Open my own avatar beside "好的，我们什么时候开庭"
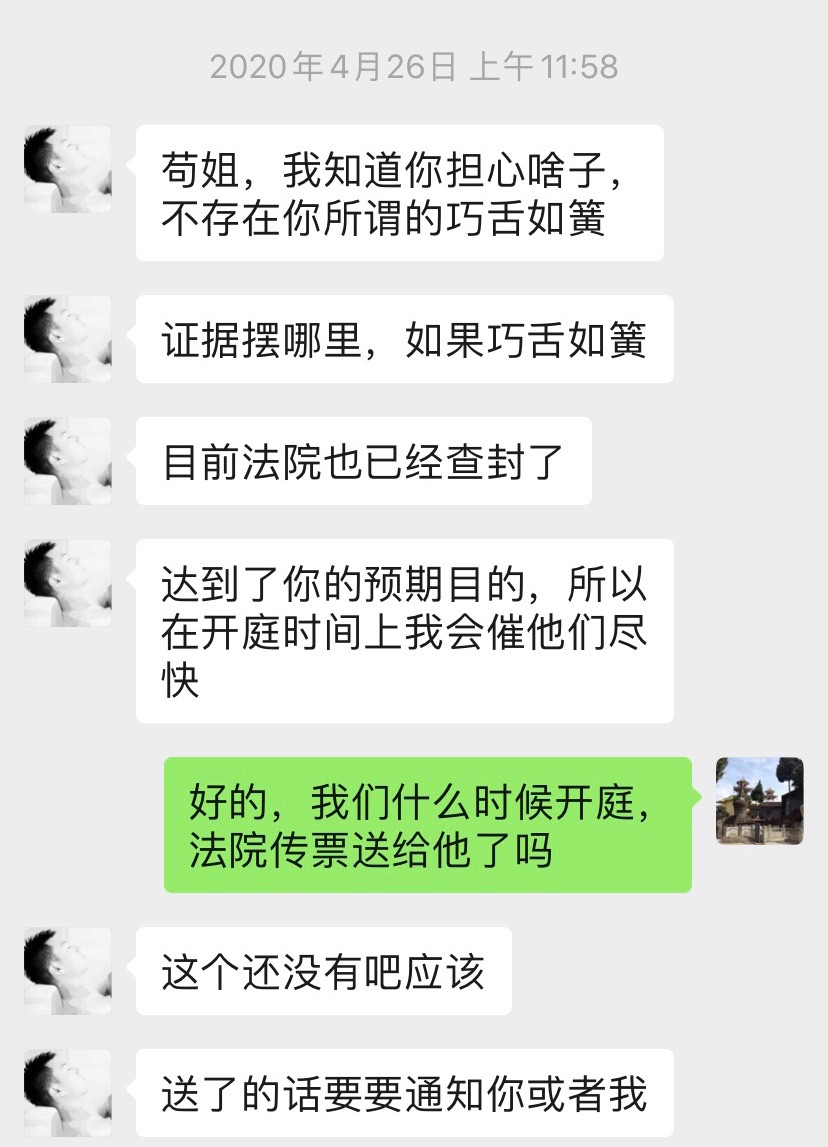The height and width of the screenshot is (1147, 828). (x=760, y=800)
